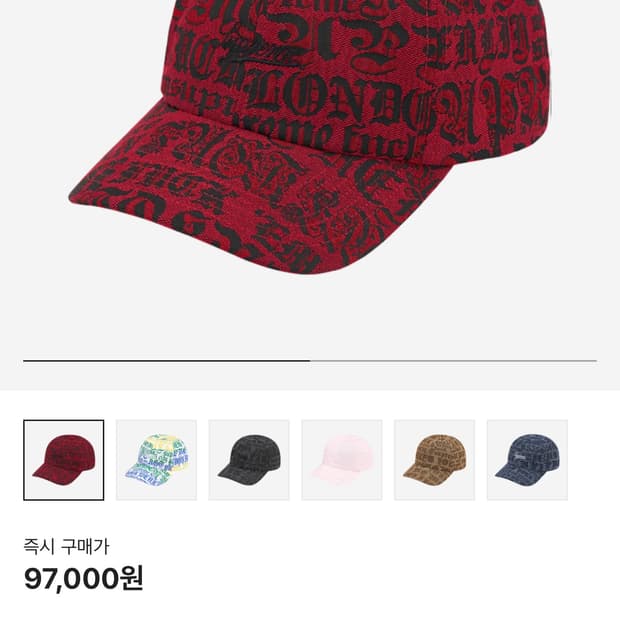
Task: Select the black cap variant
Action: pyautogui.click(x=249, y=460)
